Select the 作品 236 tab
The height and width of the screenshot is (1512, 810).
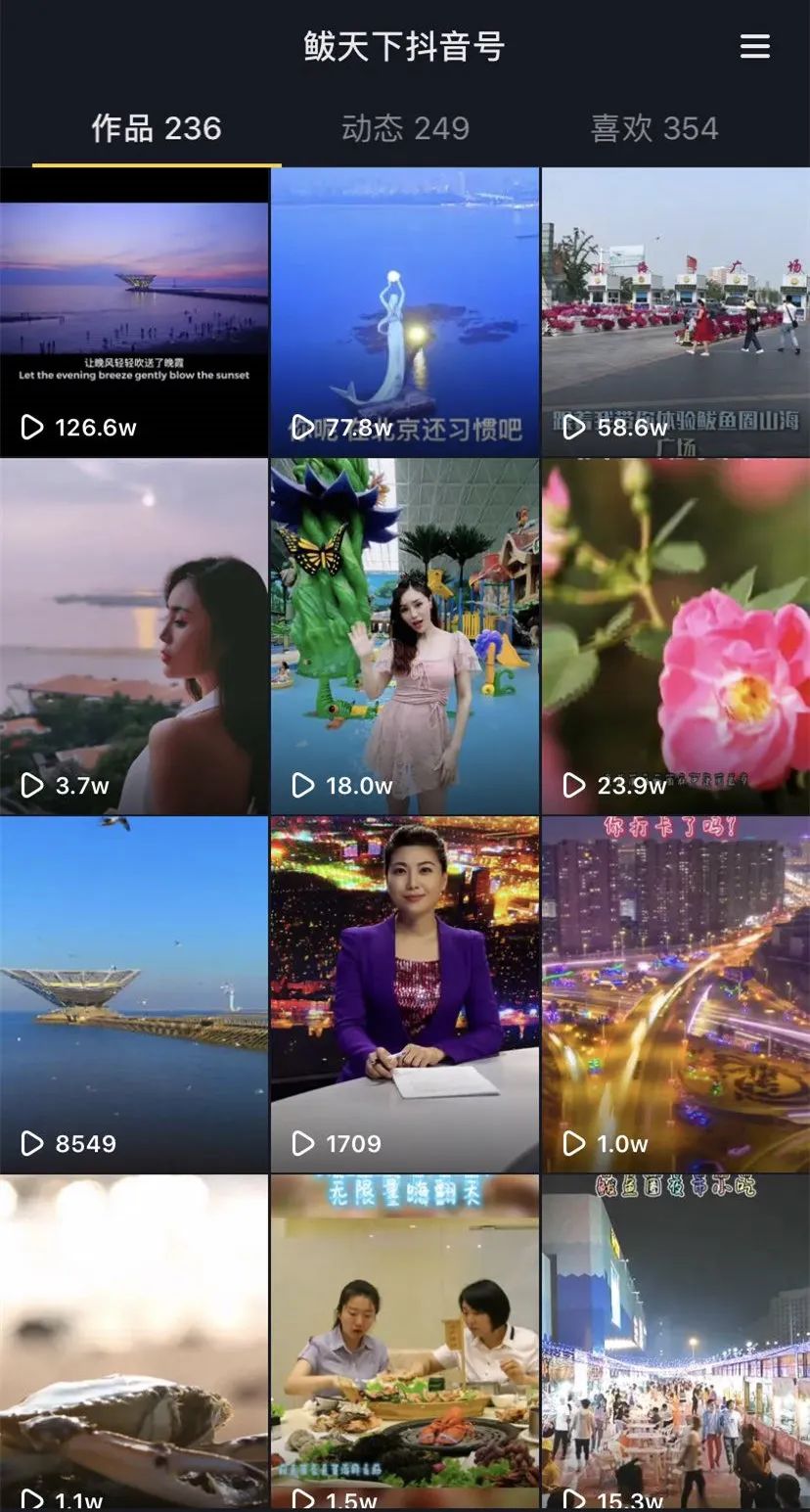coord(157,128)
